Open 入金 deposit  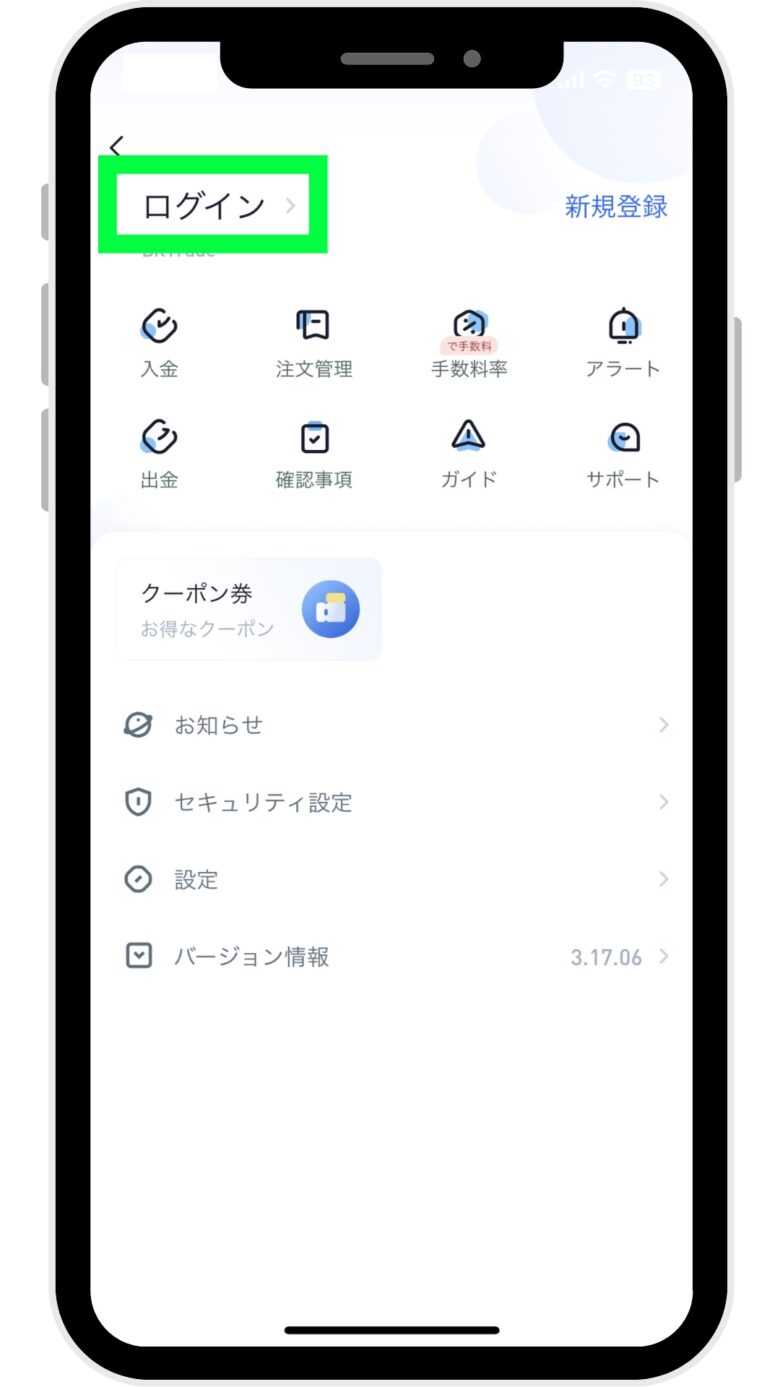coord(159,343)
